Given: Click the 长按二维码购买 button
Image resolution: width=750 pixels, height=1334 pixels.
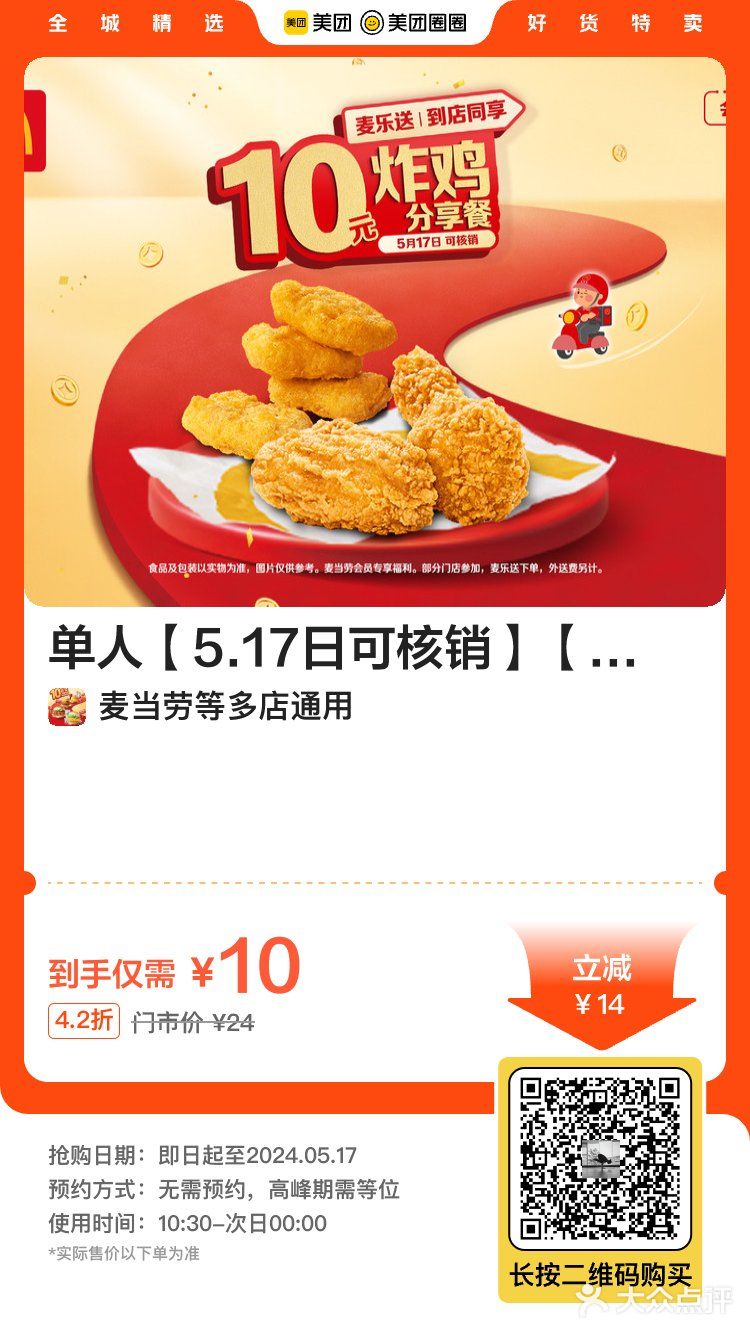Looking at the screenshot, I should tap(601, 1273).
